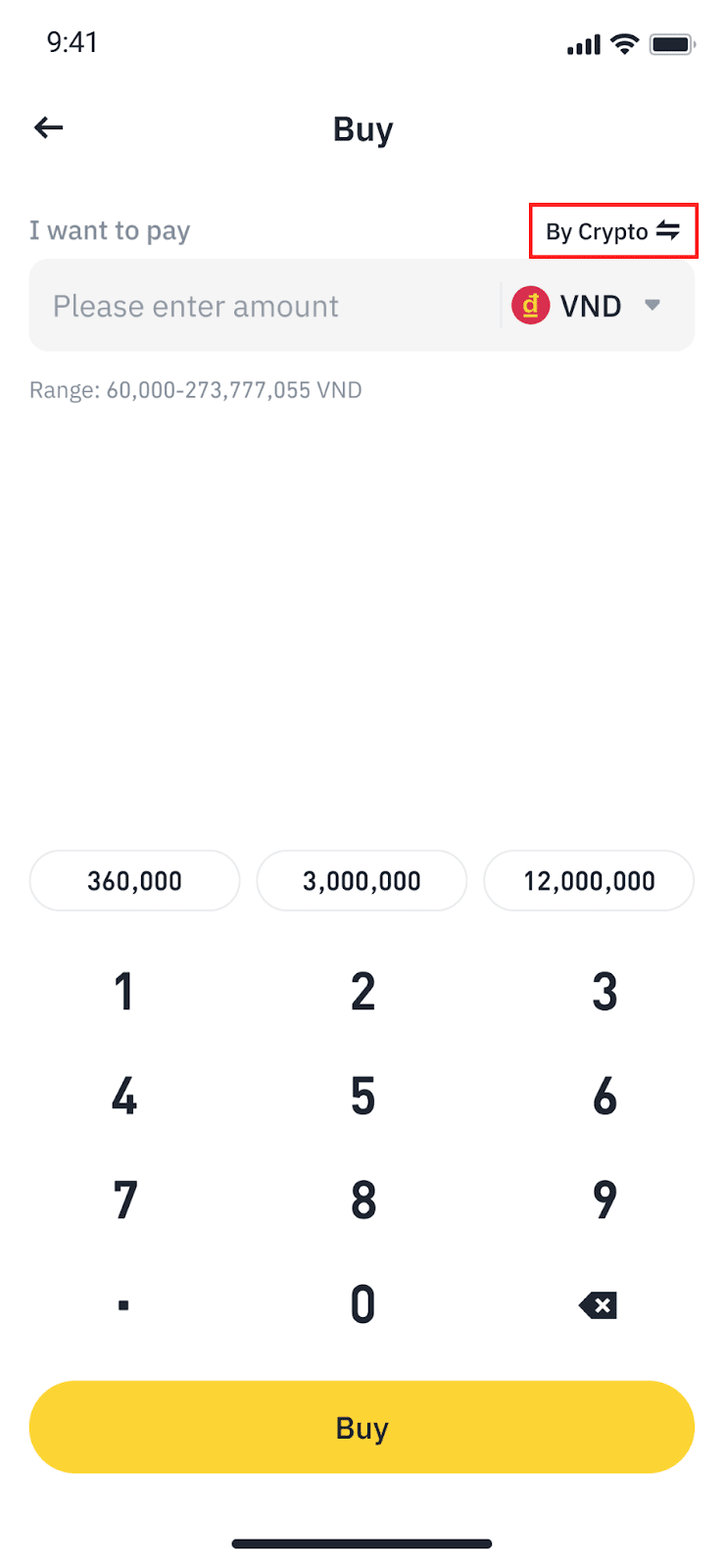This screenshot has width=724, height=1568.
Task: Insert a decimal point from the keypad
Action: click(123, 1304)
